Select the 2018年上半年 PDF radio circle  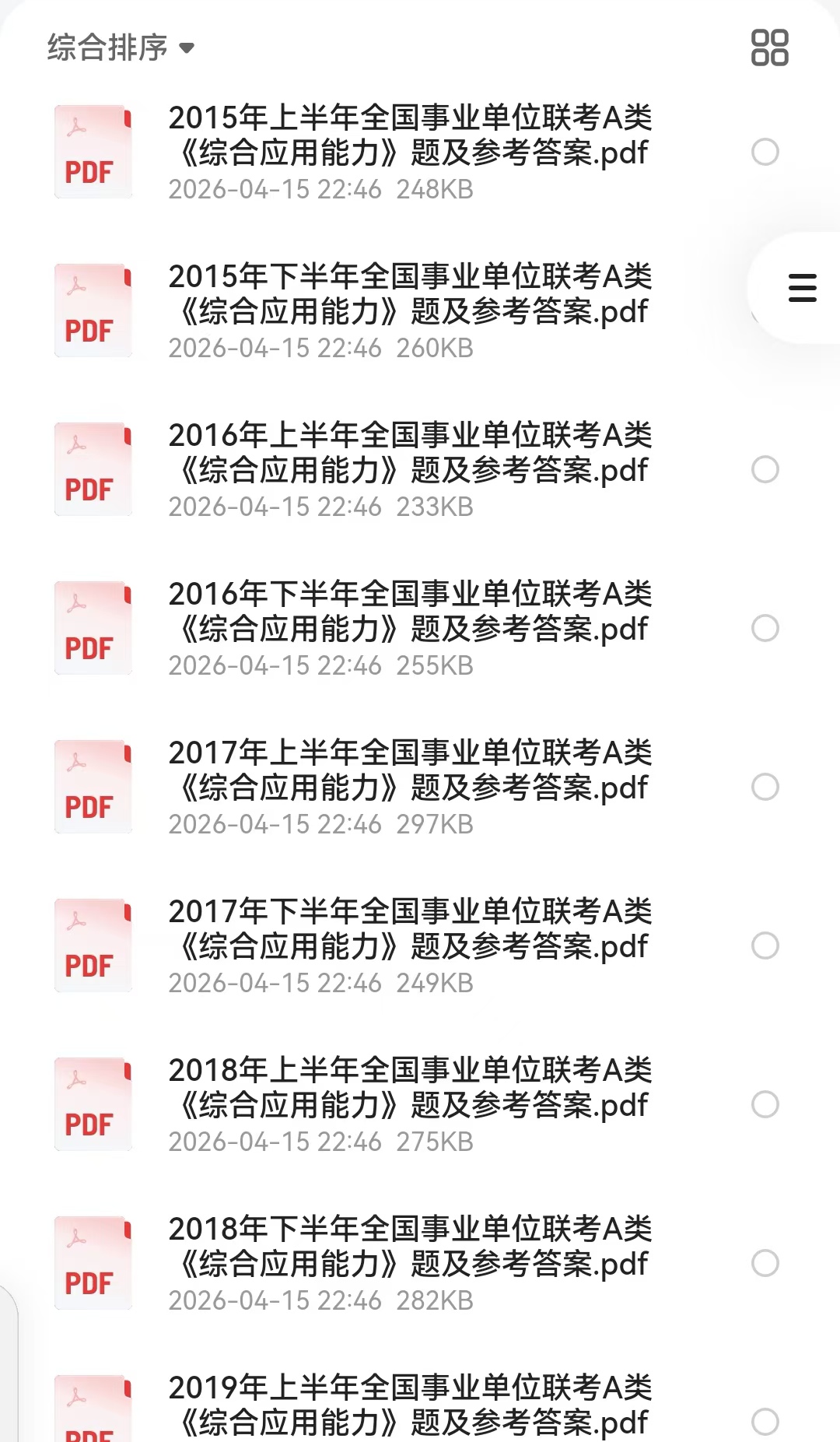765,1104
